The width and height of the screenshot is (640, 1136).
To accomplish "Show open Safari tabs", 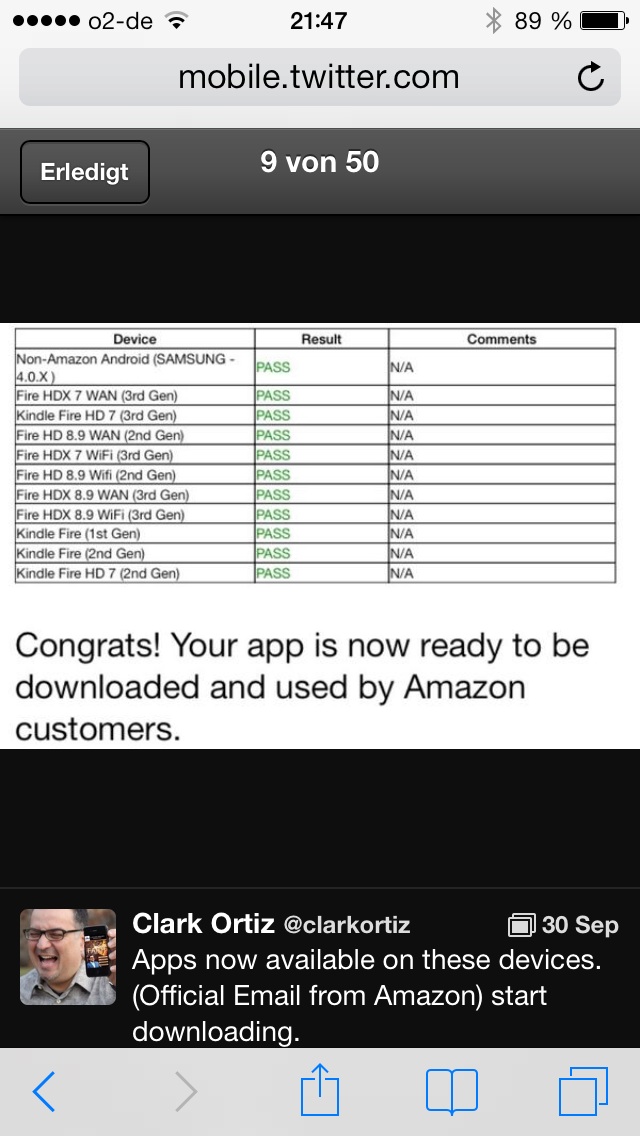I will point(583,1092).
